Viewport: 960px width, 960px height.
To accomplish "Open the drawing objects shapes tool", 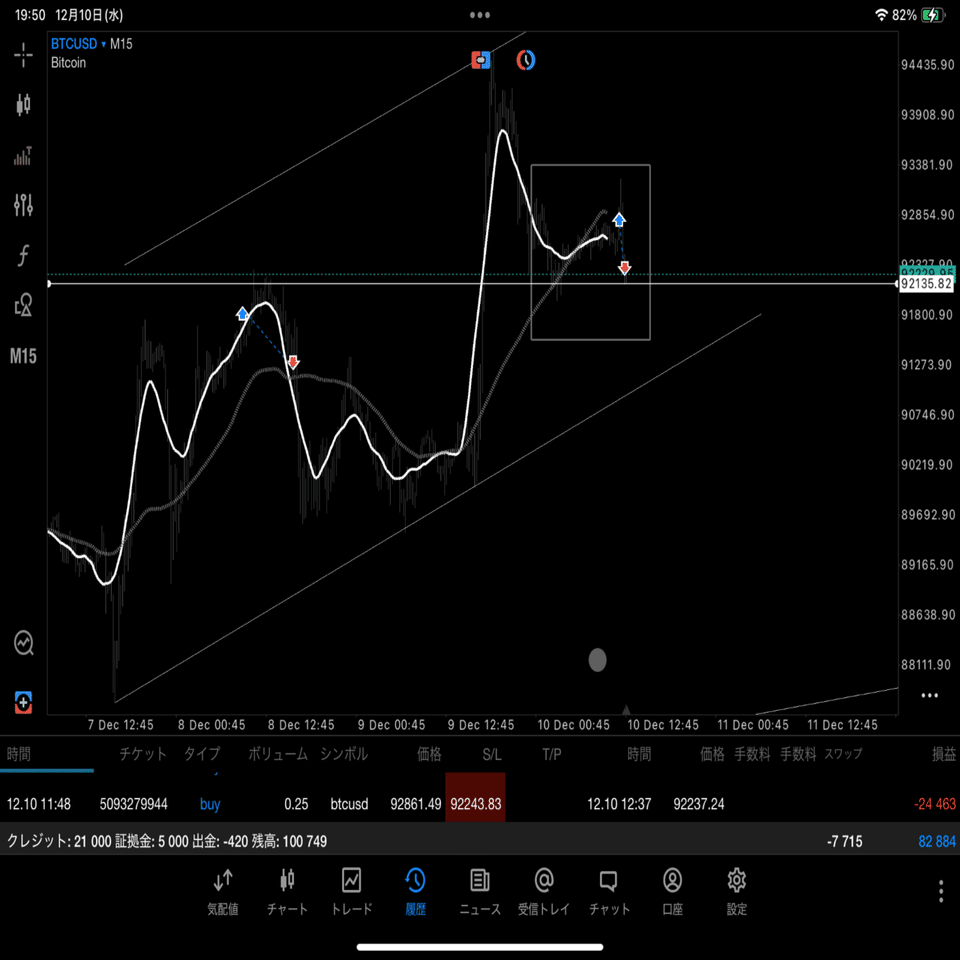I will click(23, 305).
